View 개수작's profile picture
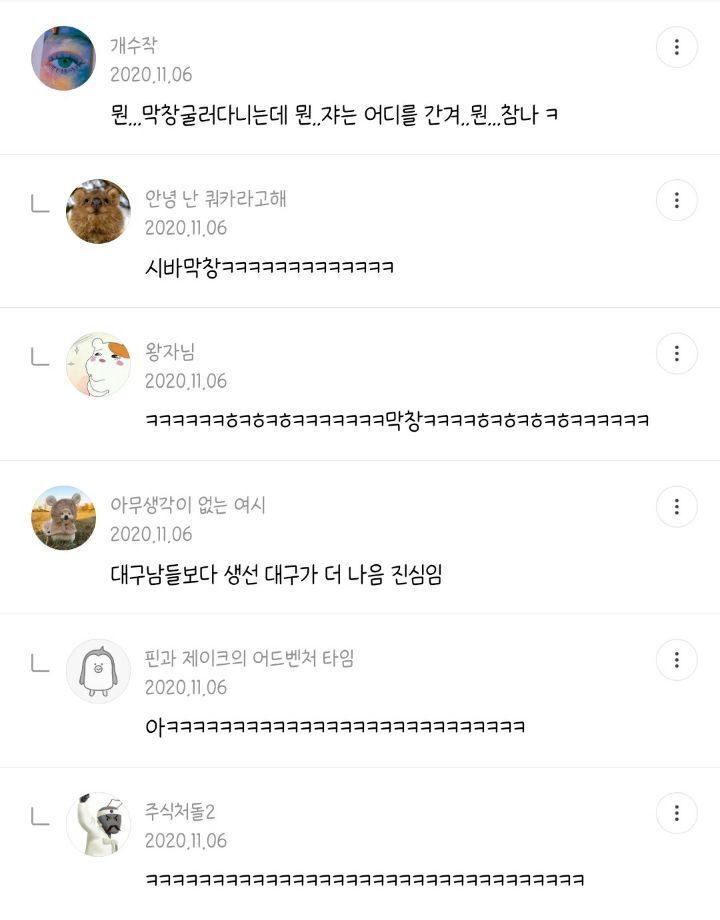 (x=63, y=58)
